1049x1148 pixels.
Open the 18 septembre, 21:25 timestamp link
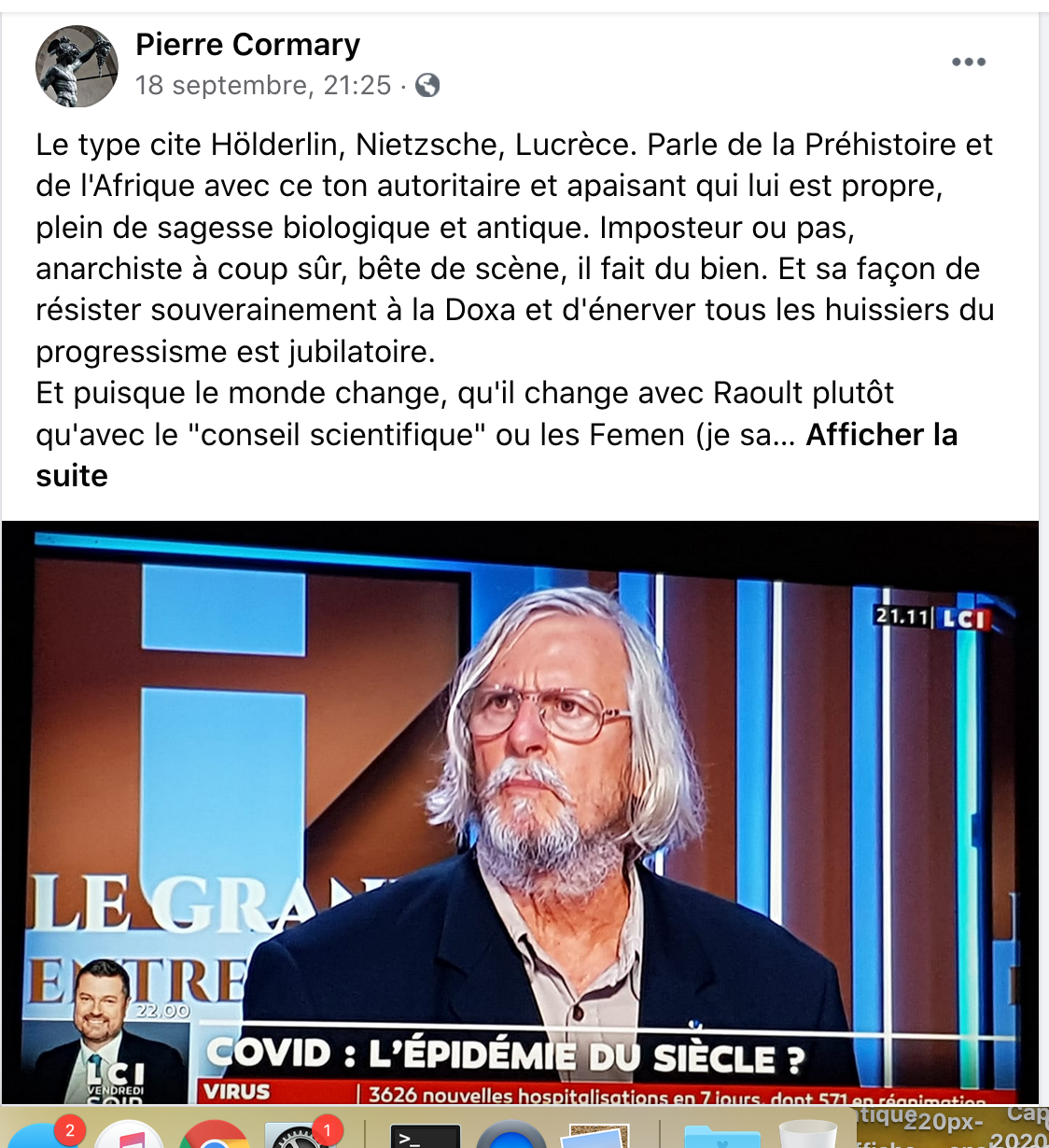(263, 86)
